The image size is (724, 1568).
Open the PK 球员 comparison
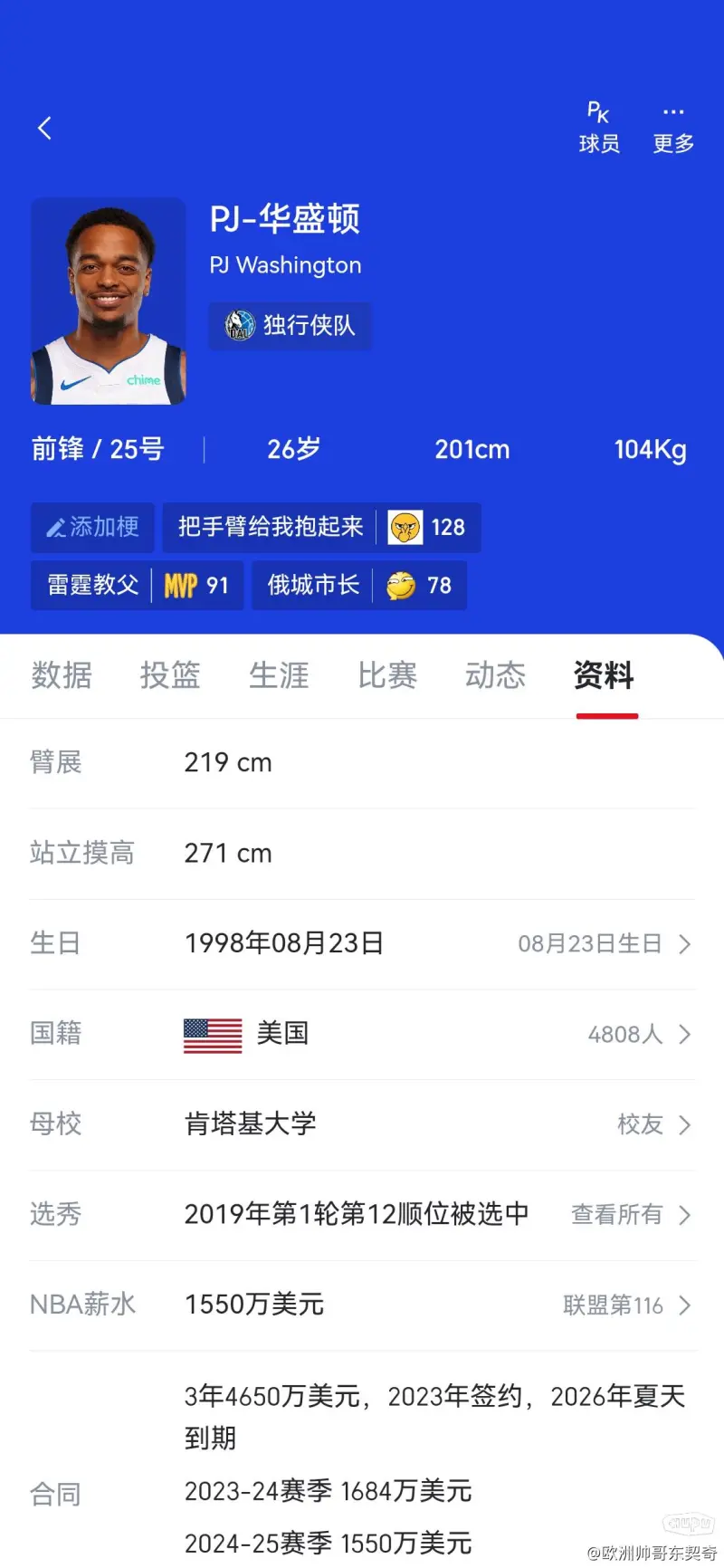pos(598,128)
